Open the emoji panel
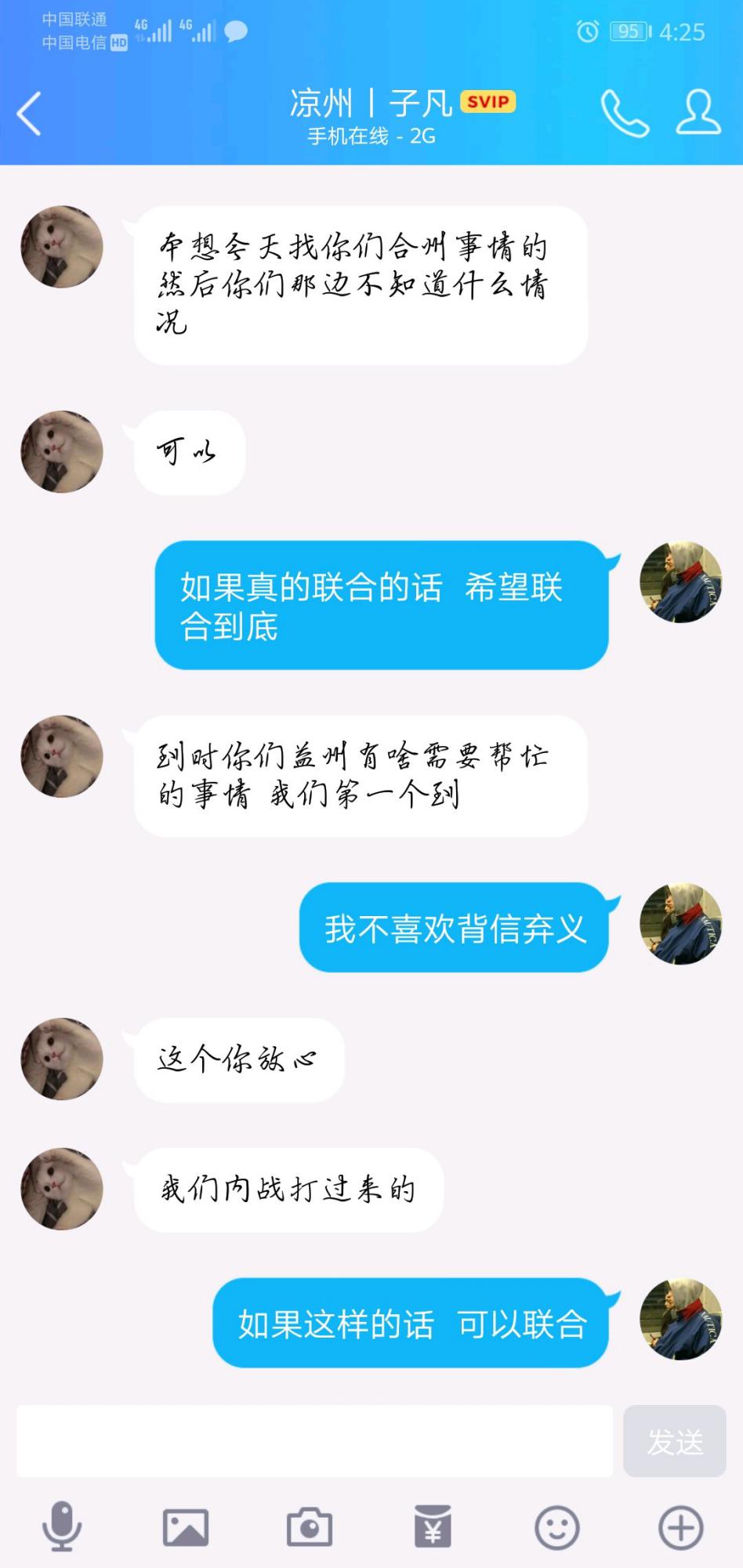 (556, 1526)
